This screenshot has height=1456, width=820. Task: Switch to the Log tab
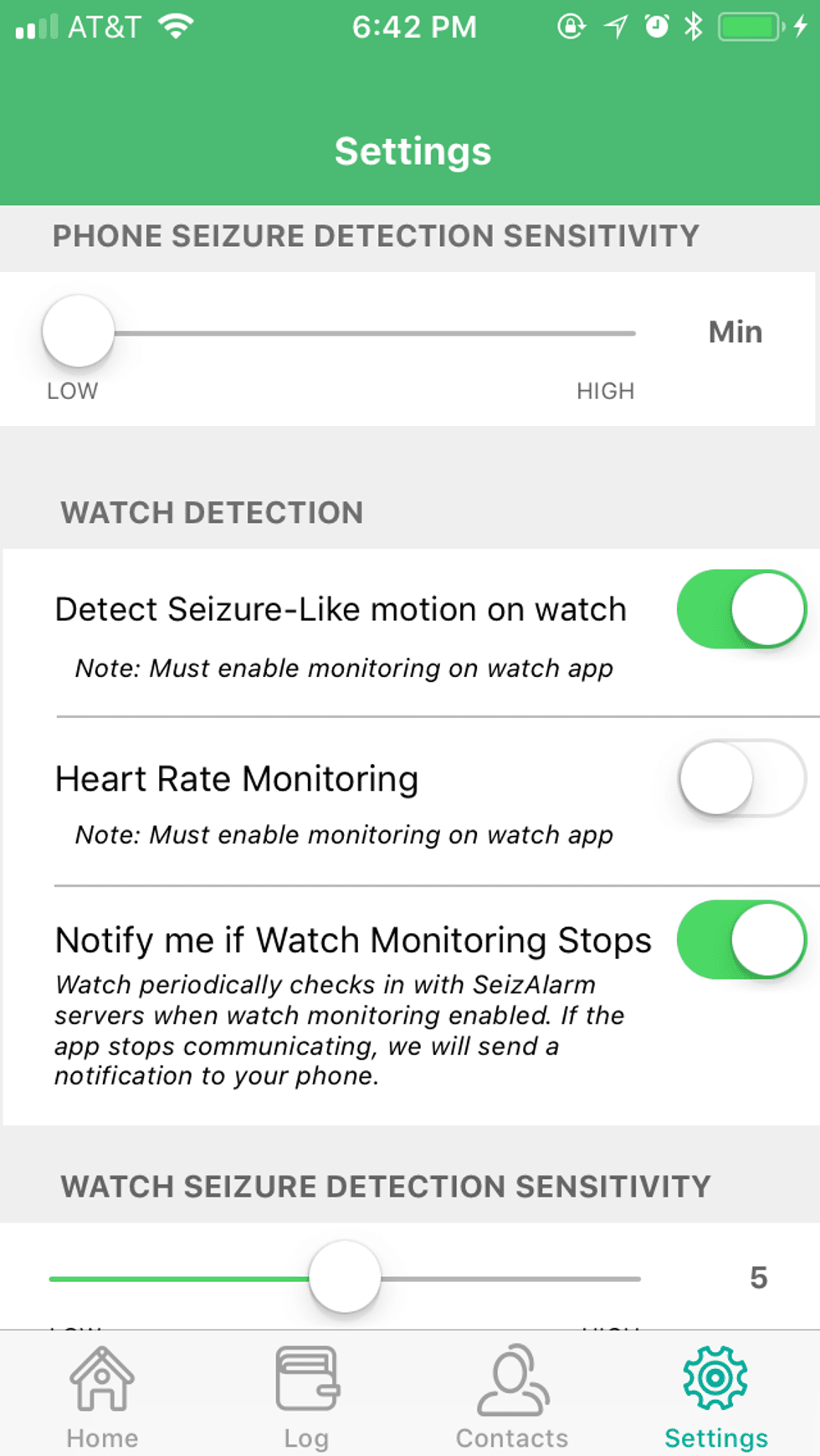point(306,1396)
